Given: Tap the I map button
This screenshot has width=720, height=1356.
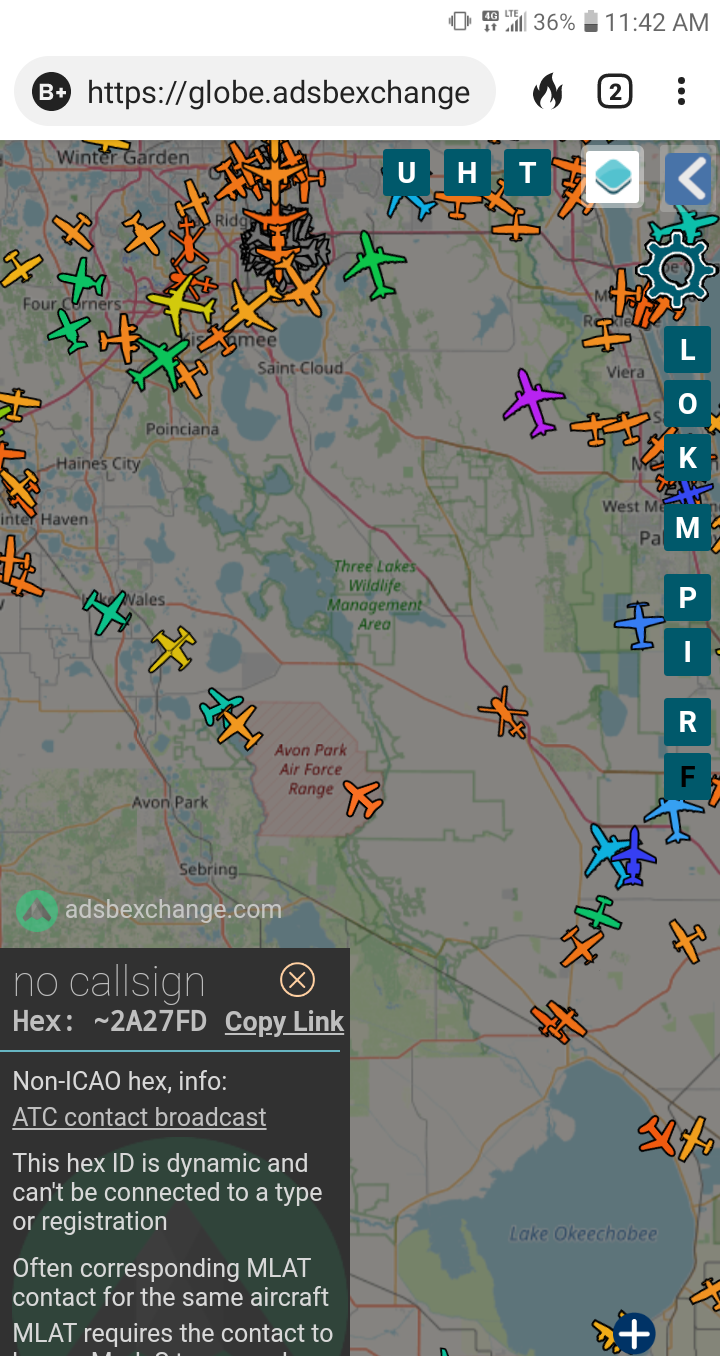Looking at the screenshot, I should pyautogui.click(x=688, y=652).
